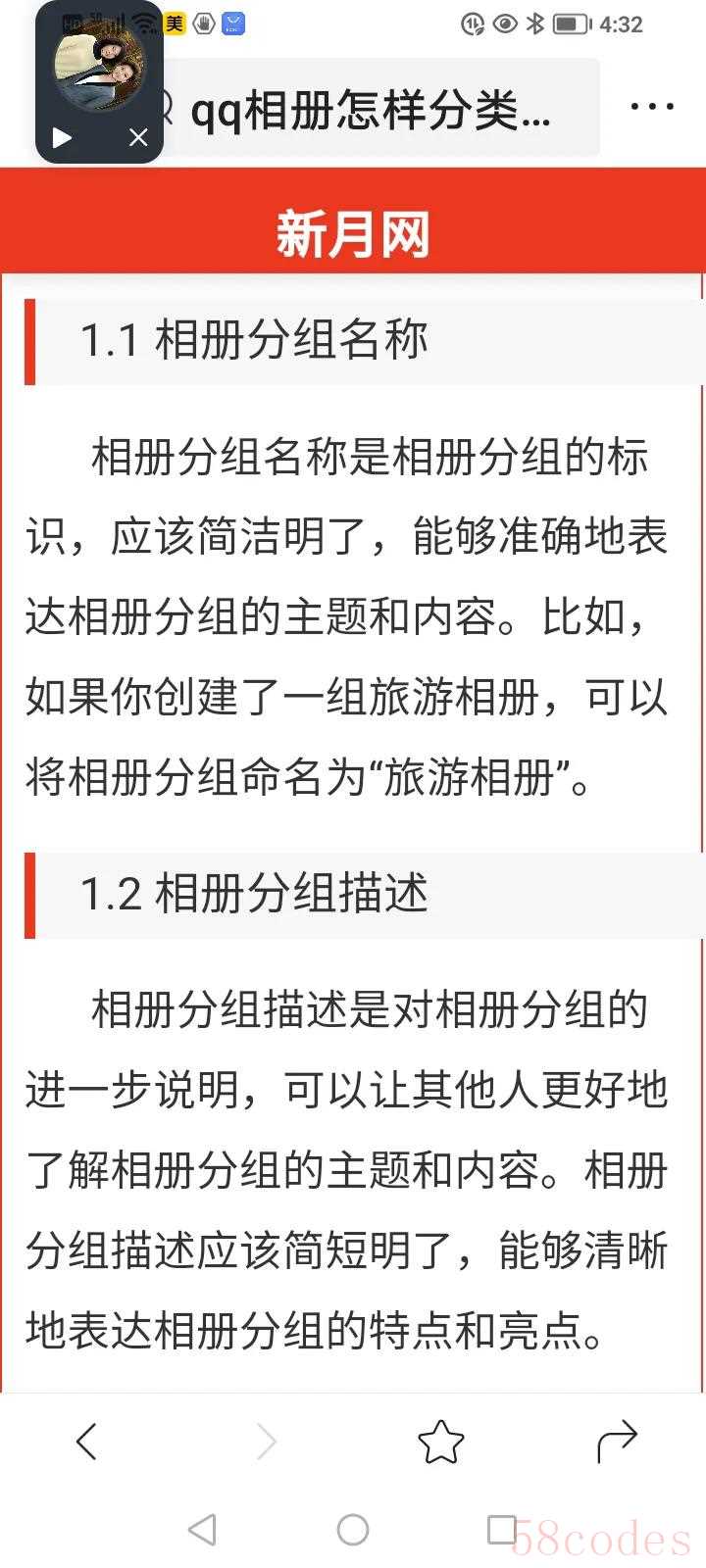The width and height of the screenshot is (706, 1568).
Task: Tap the system back triangle
Action: pyautogui.click(x=202, y=1530)
